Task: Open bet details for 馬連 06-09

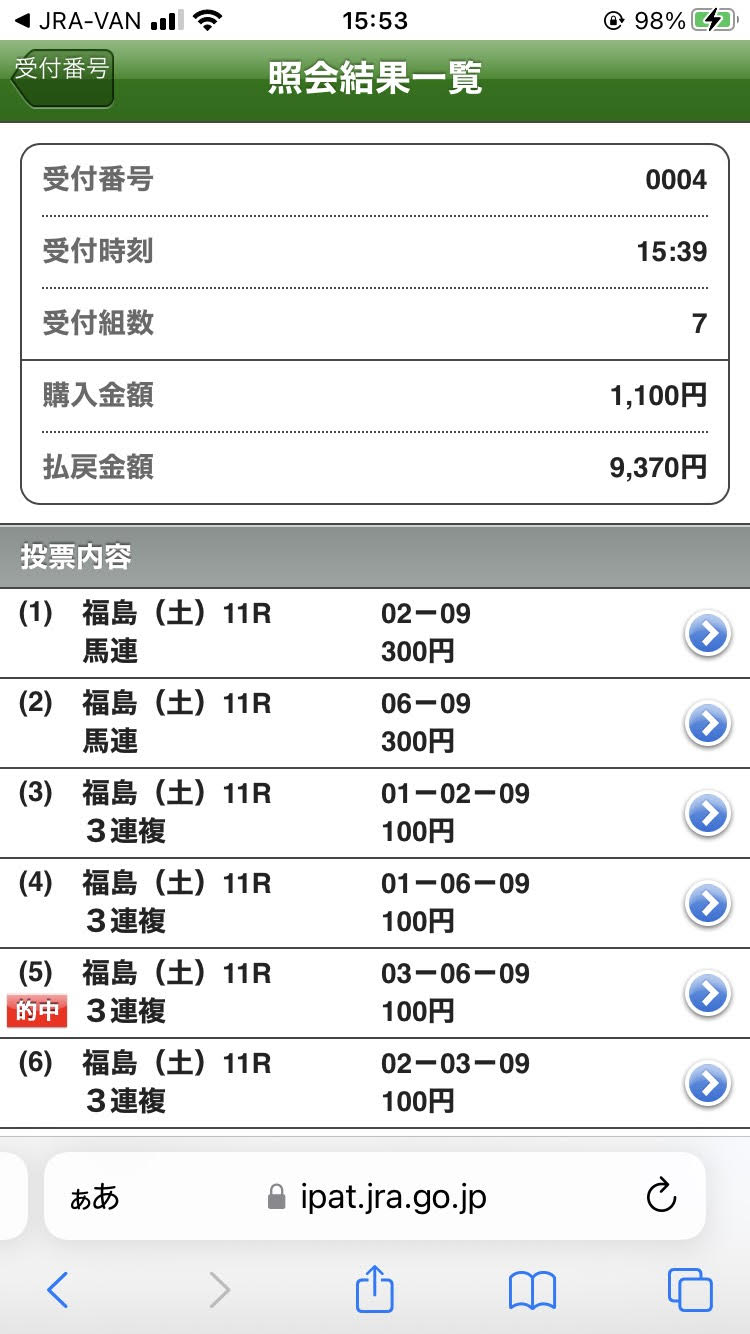Action: (x=708, y=724)
